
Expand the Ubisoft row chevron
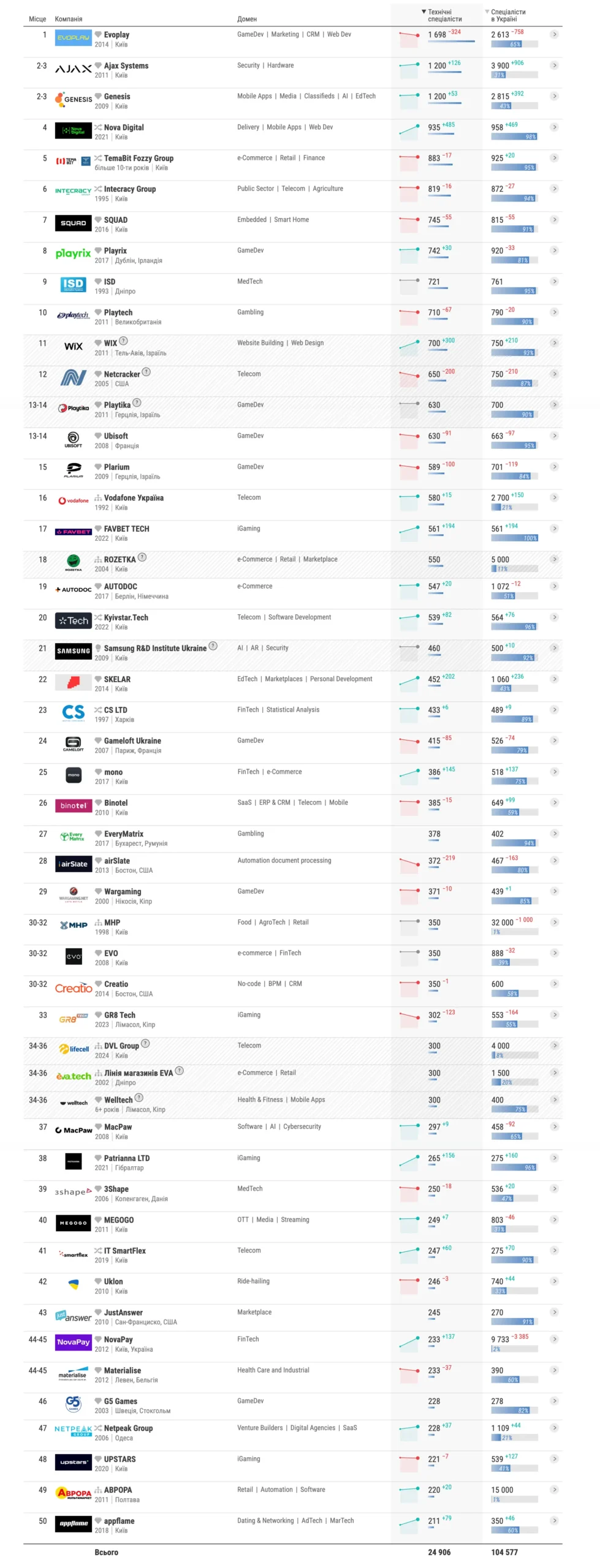click(x=554, y=435)
